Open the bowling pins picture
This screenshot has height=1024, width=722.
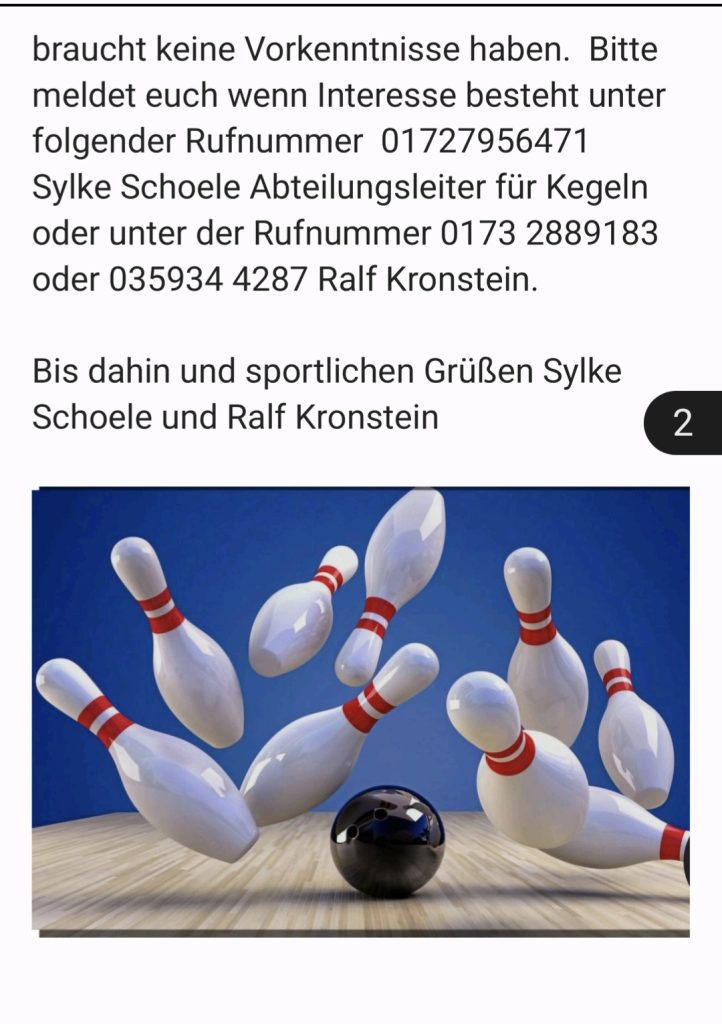tap(360, 710)
